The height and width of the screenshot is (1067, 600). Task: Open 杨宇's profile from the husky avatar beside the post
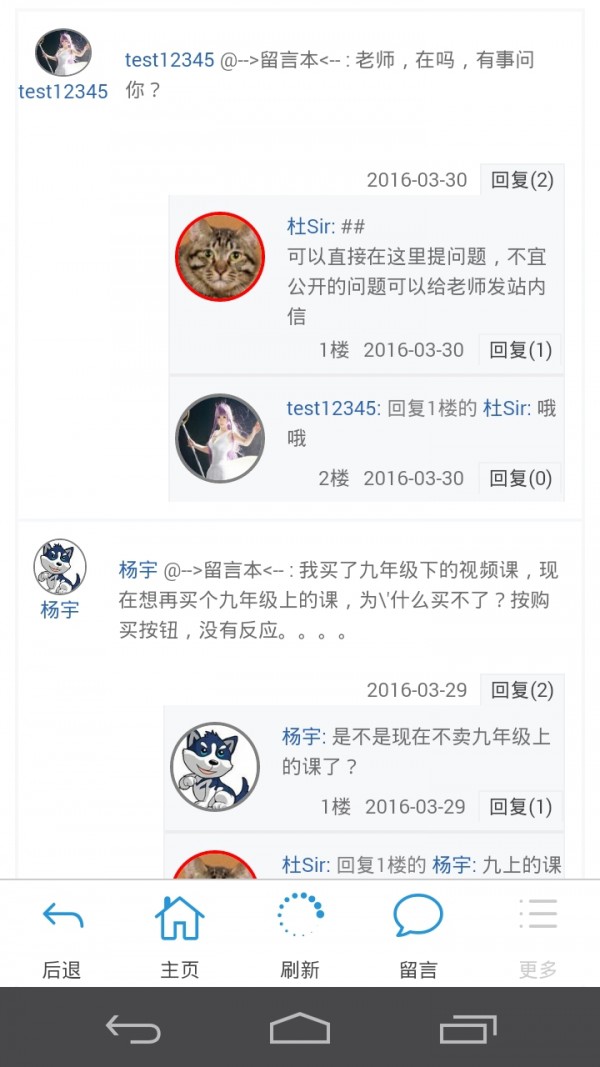[x=60, y=567]
